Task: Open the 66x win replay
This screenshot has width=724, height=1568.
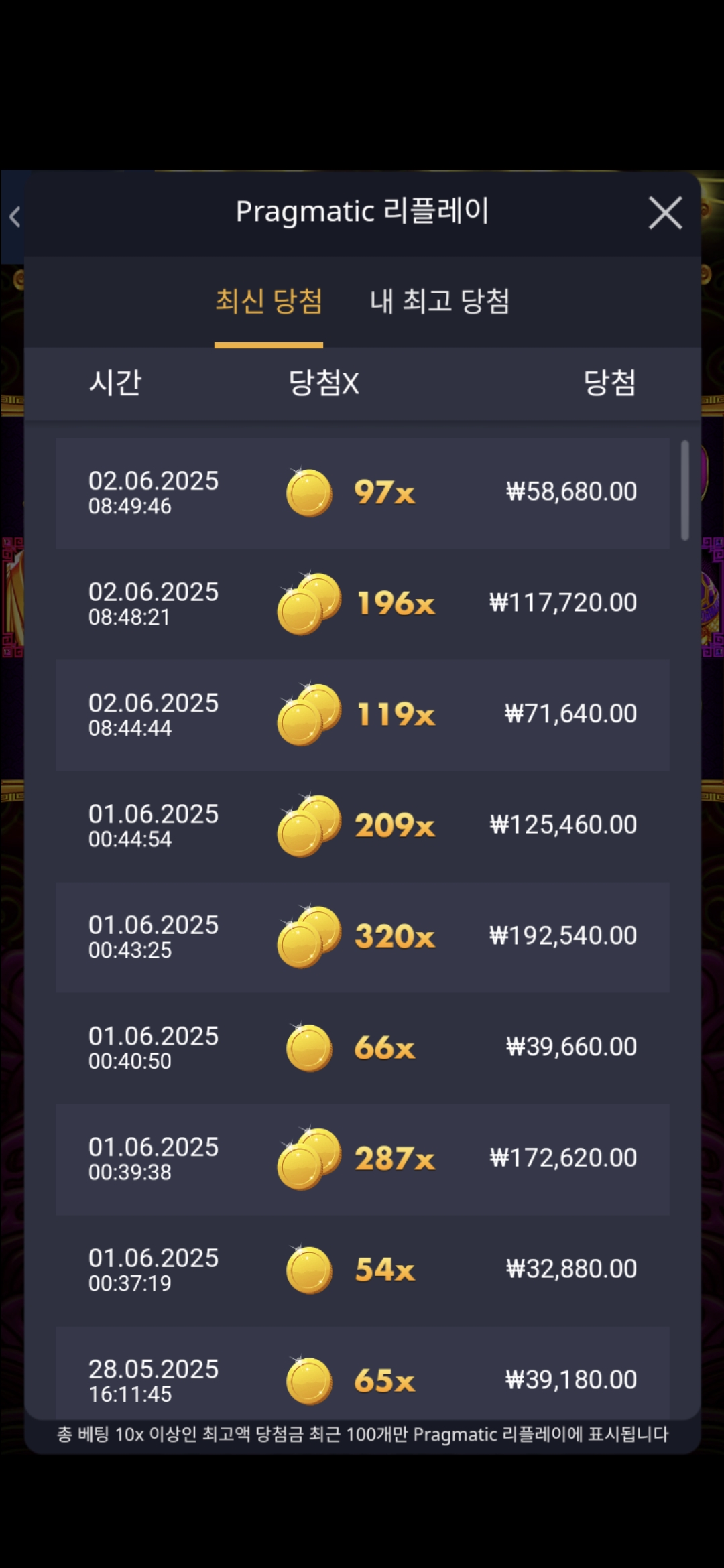Action: coord(362,1048)
